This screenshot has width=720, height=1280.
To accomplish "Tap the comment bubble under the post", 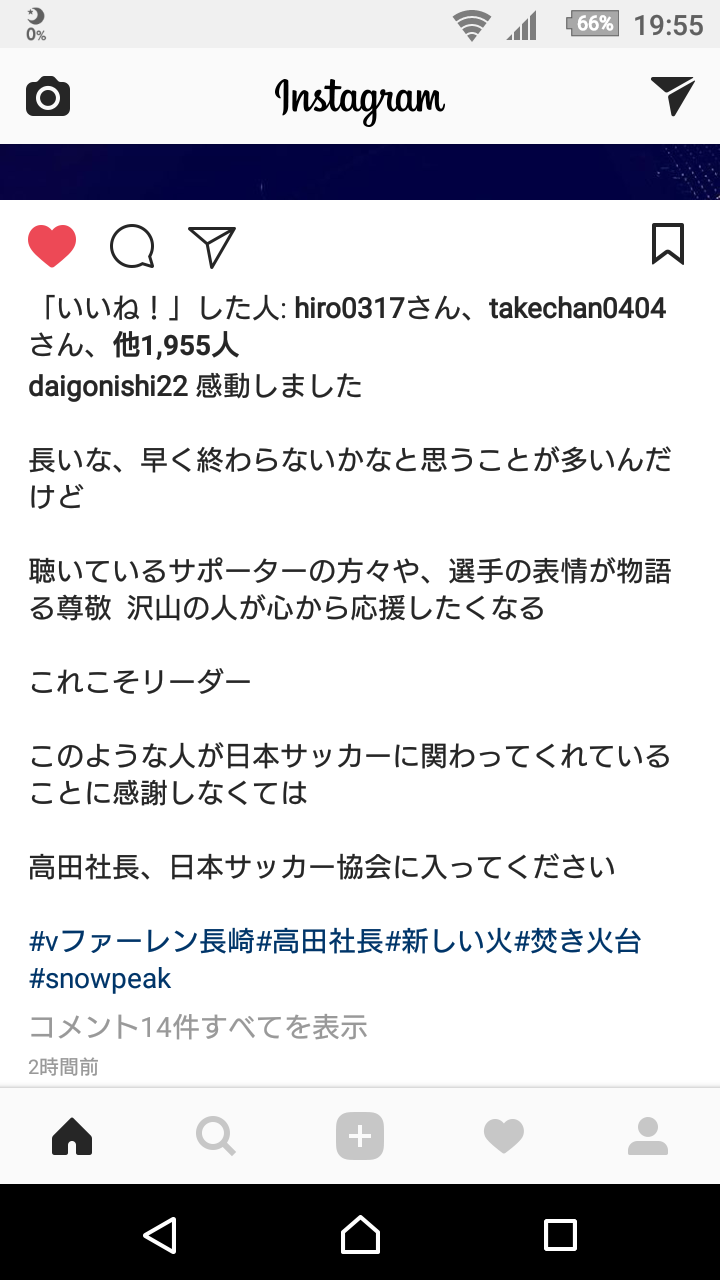I will click(x=132, y=247).
